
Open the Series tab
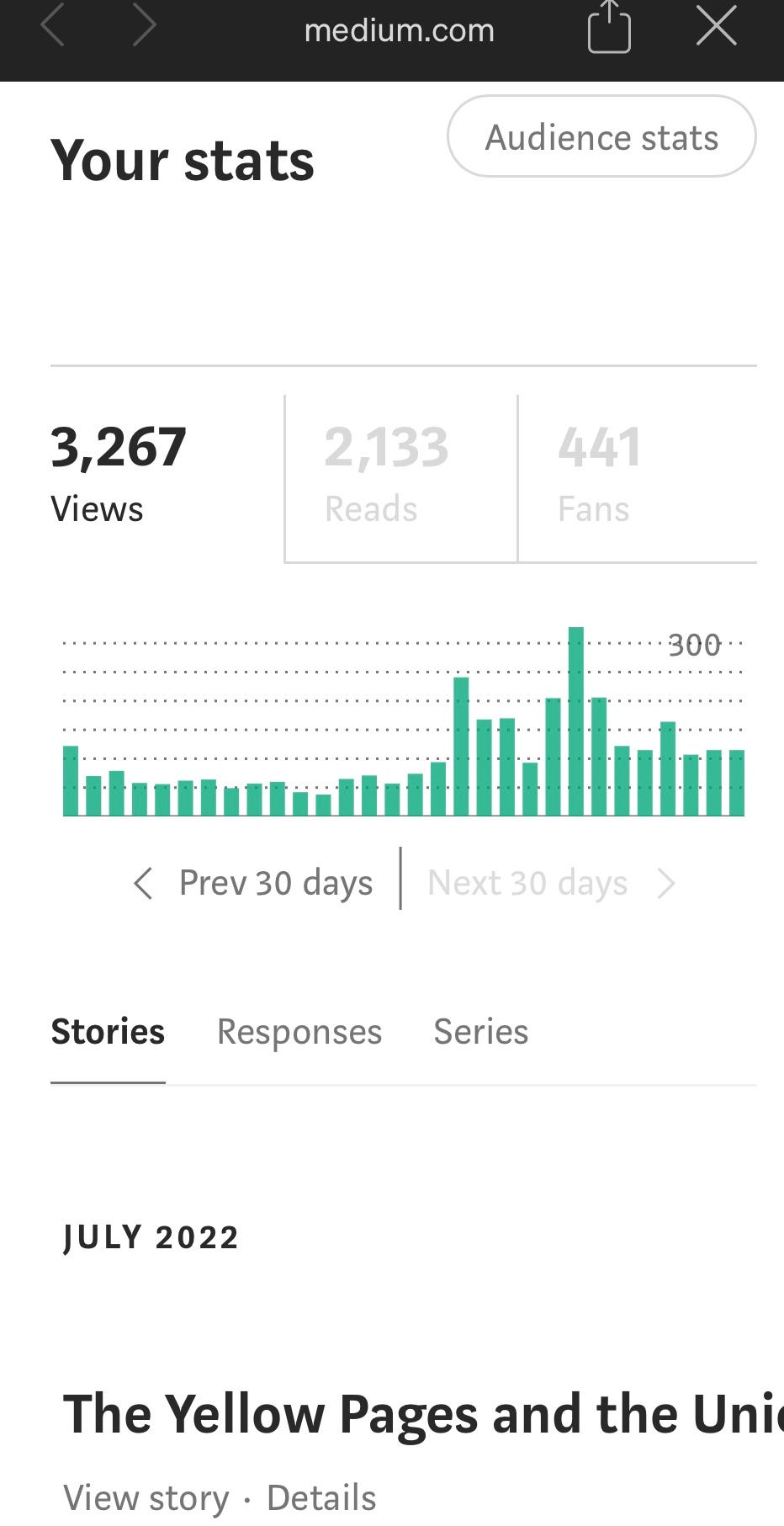coord(480,1032)
